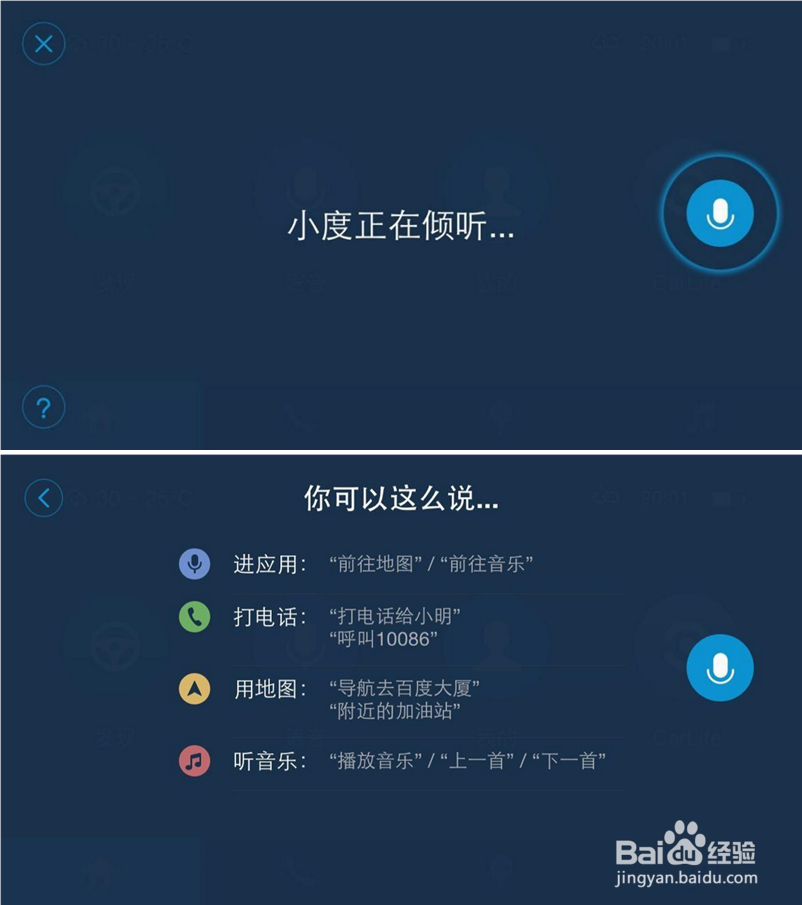802x905 pixels.
Task: Tap the purple microphone icon beside 进应用
Action: click(195, 563)
